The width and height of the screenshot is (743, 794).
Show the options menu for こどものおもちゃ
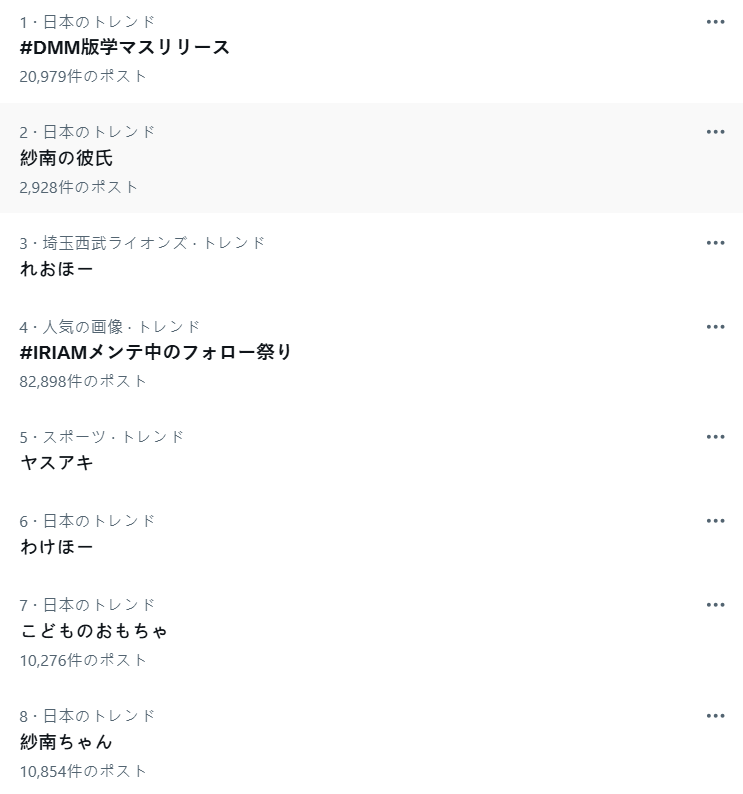coord(715,605)
